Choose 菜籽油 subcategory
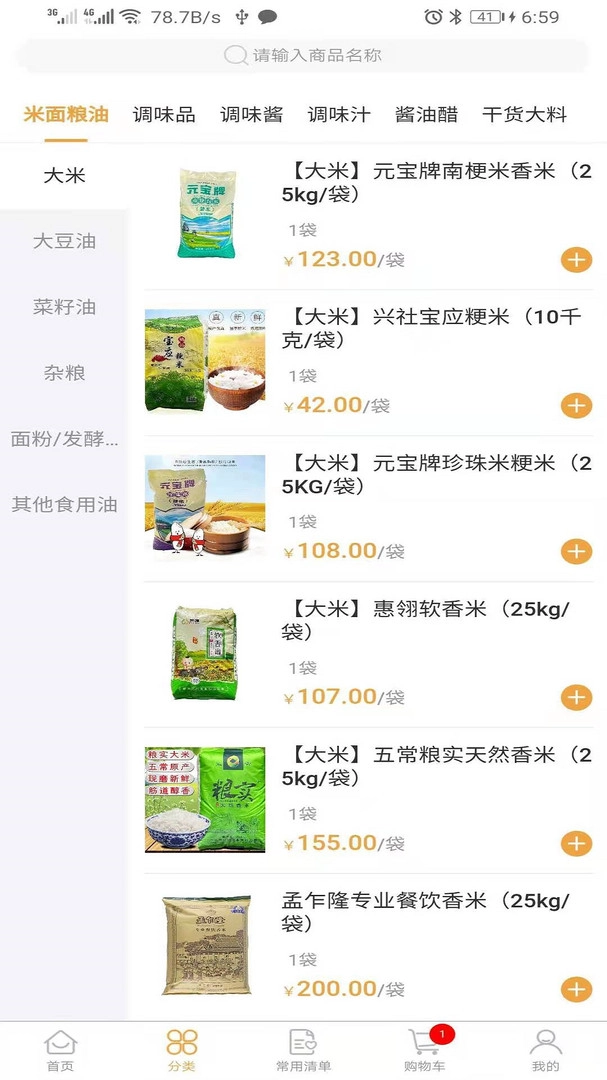This screenshot has height=1080, width=607. point(64,307)
